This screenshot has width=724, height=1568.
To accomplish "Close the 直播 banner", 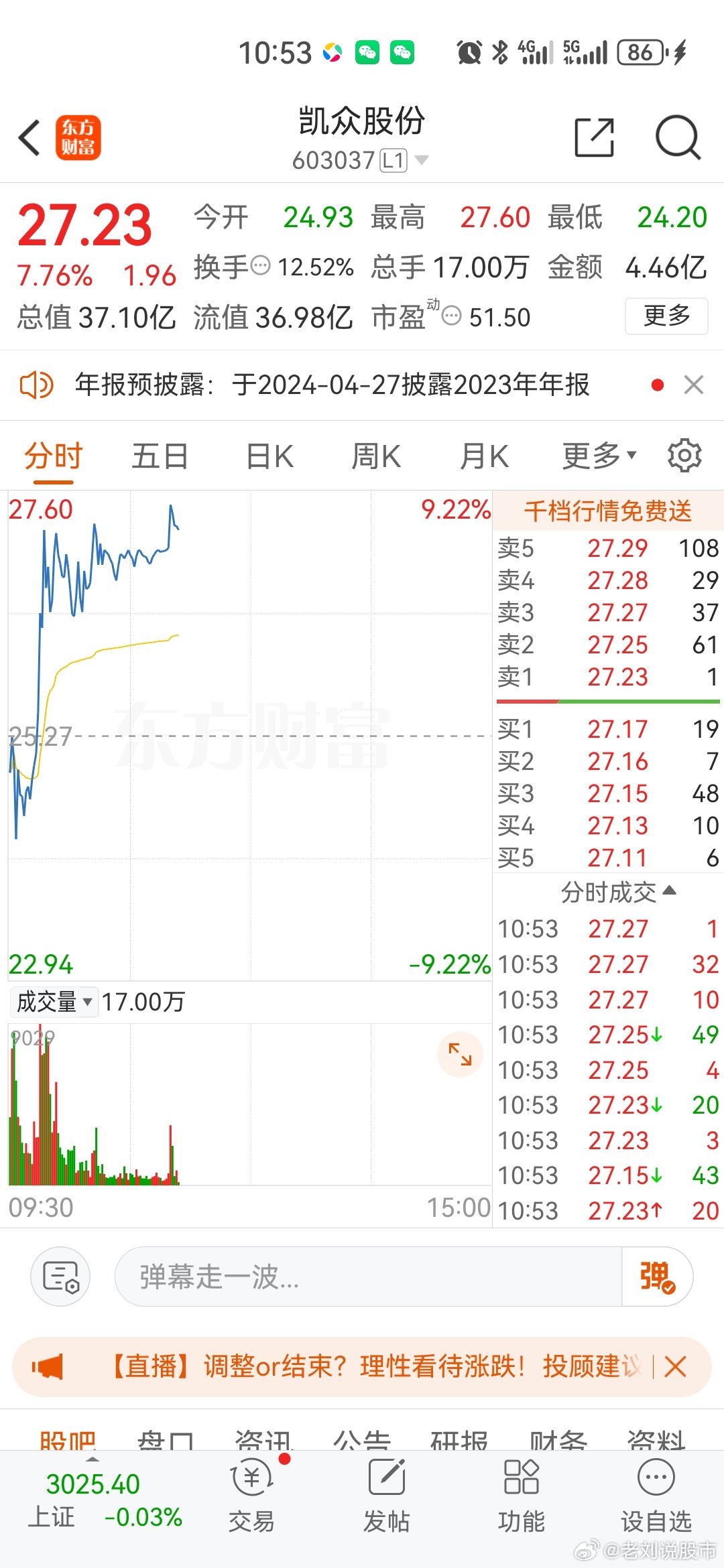I will click(675, 1366).
